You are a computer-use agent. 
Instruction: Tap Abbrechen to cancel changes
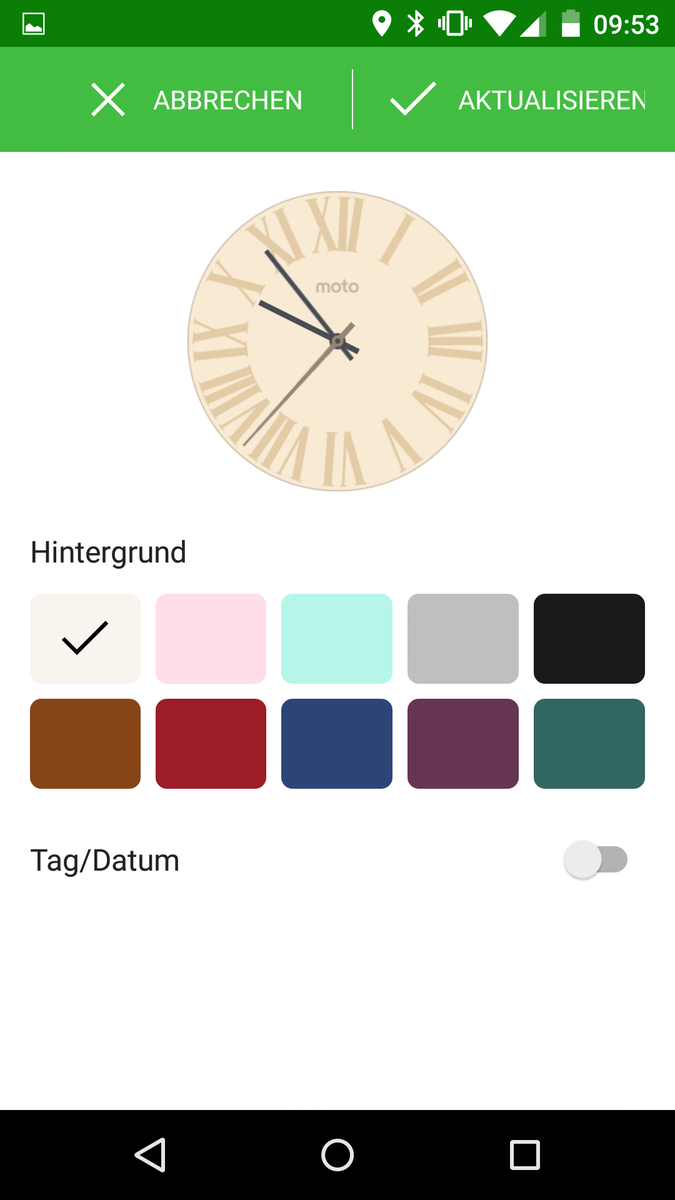(196, 100)
